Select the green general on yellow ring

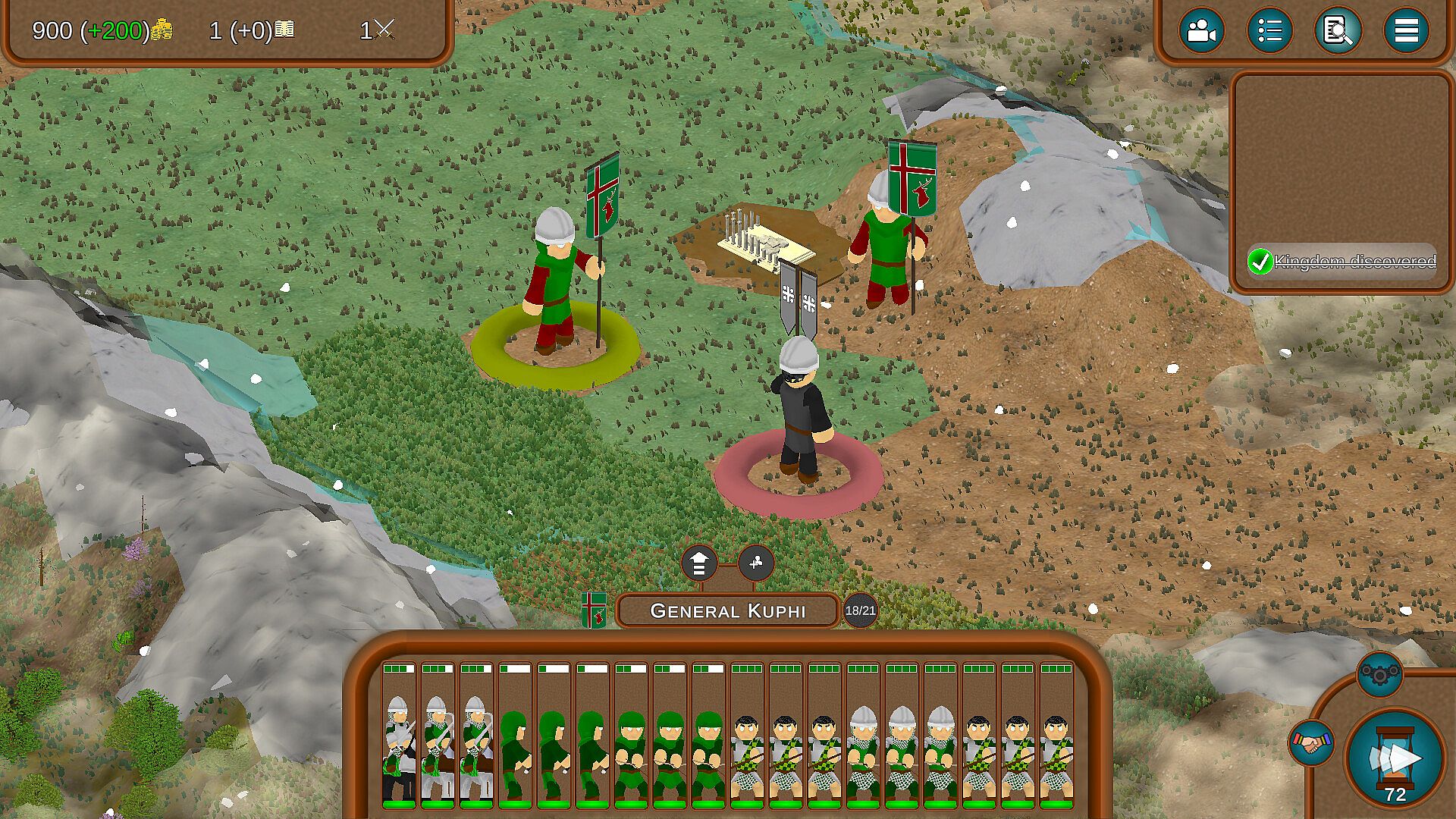pos(557,284)
